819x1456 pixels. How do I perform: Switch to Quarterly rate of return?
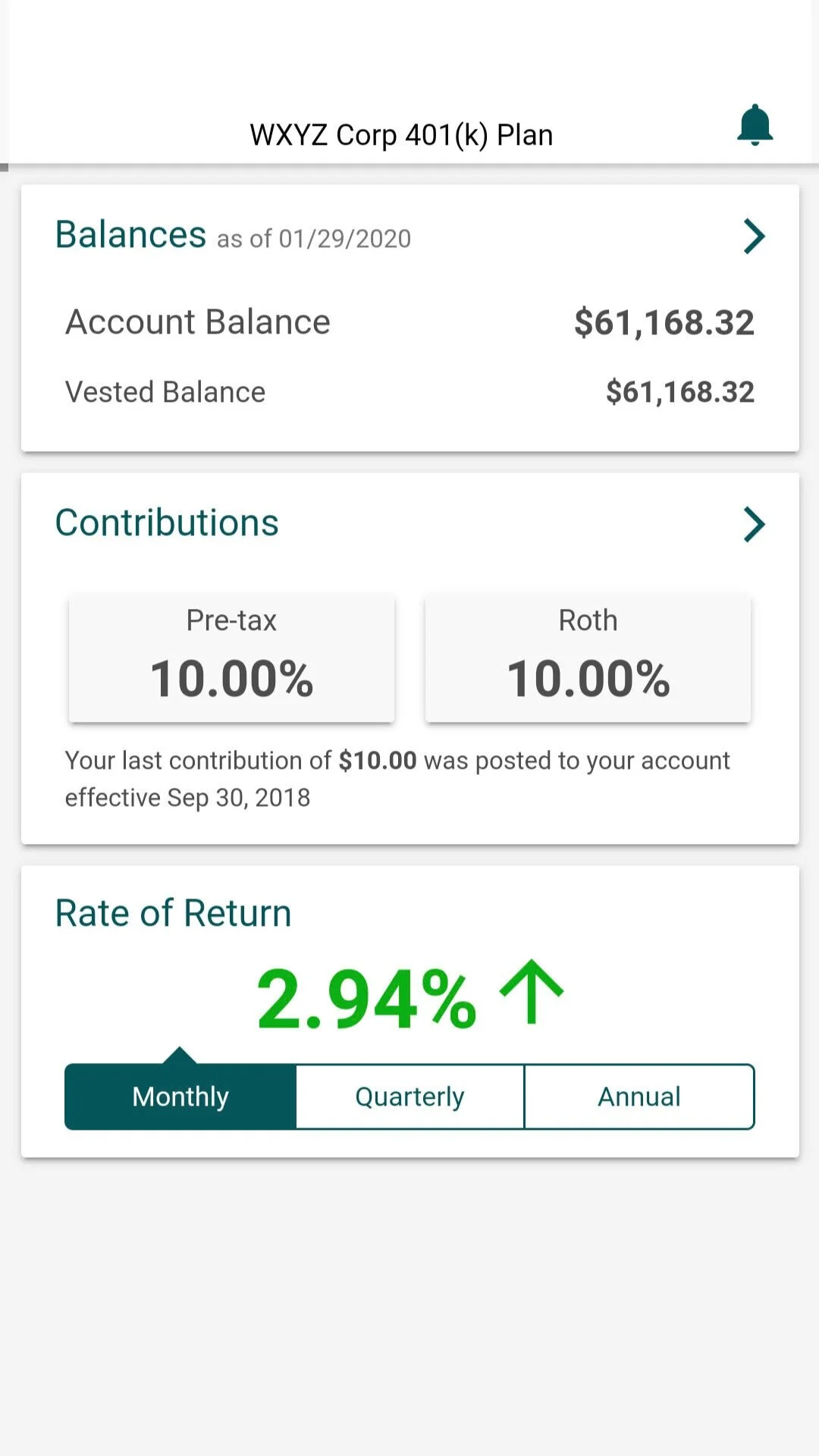pos(409,1097)
